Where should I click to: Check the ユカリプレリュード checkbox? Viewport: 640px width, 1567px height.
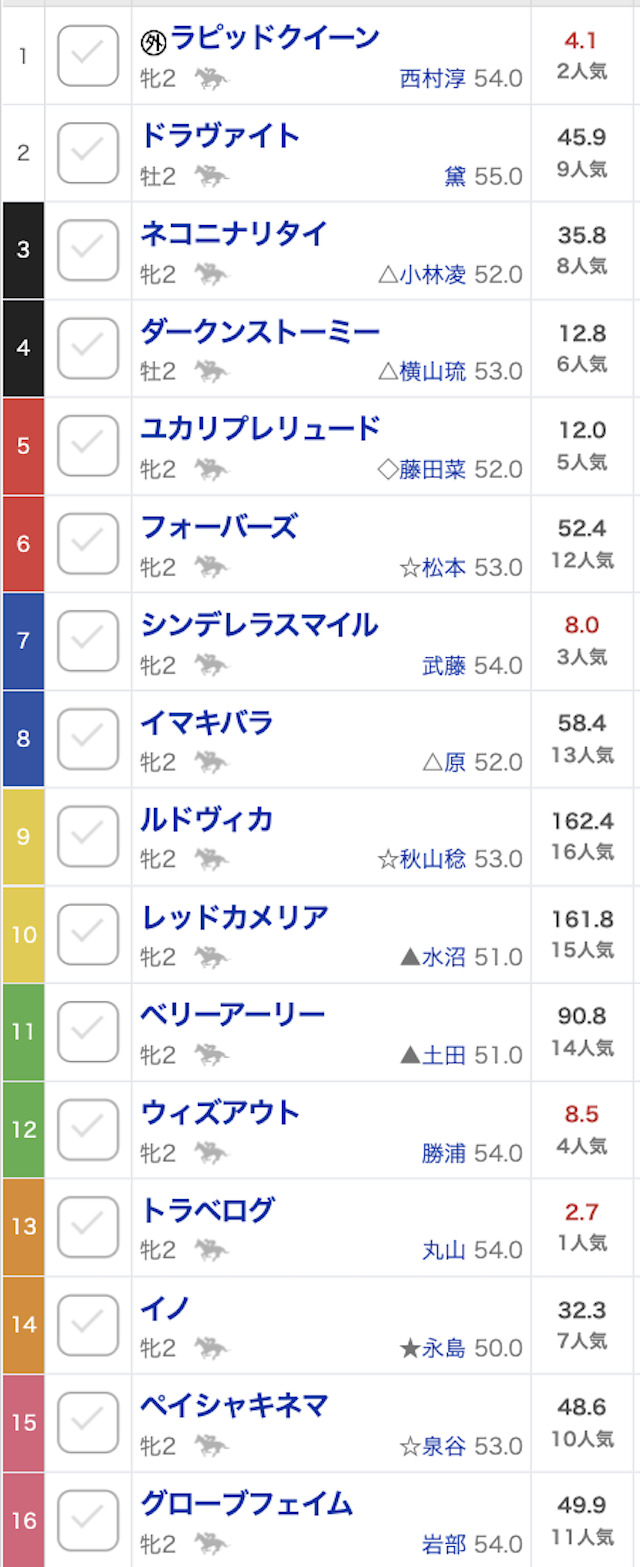88,445
